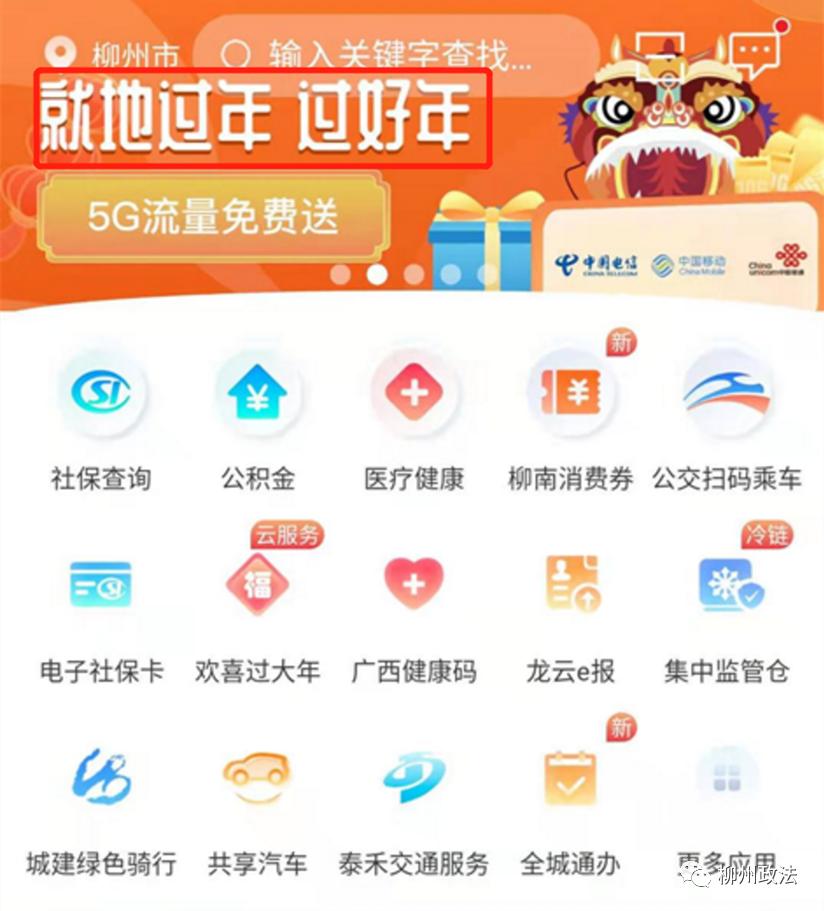The image size is (824, 911).
Task: Open 欢喜过大年 cloud service
Action: 257,585
